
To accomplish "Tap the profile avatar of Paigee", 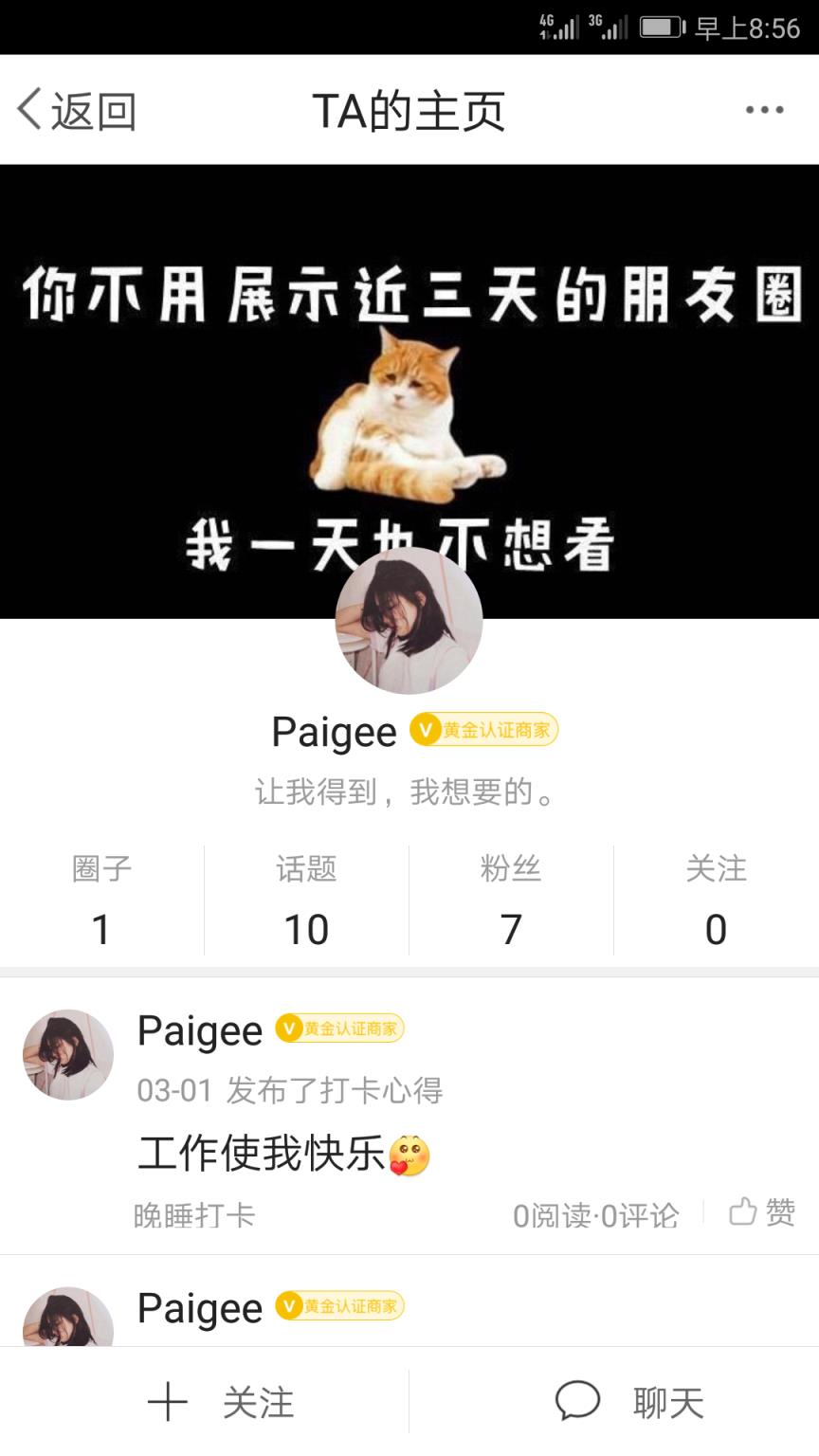I will click(x=408, y=621).
